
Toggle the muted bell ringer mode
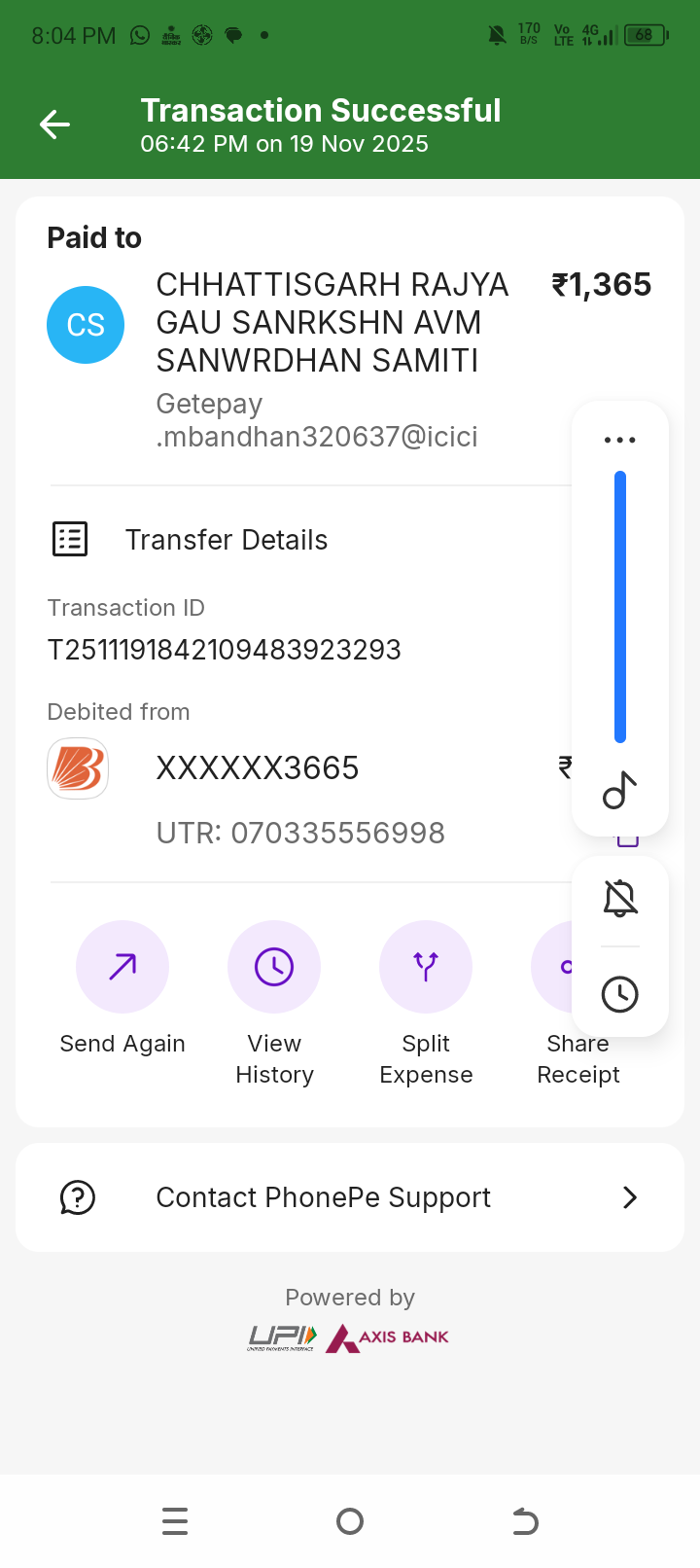620,898
